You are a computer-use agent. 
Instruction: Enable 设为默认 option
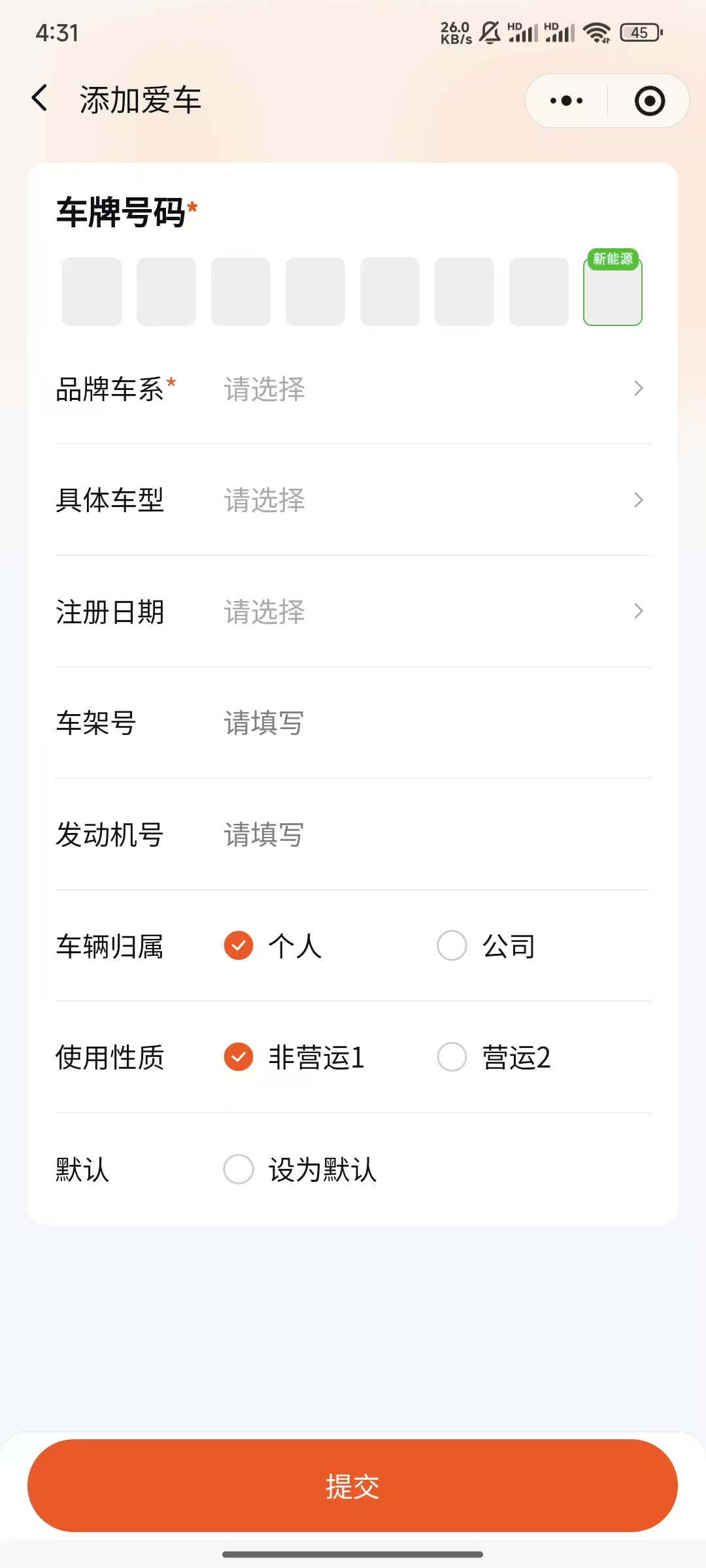pos(239,1169)
